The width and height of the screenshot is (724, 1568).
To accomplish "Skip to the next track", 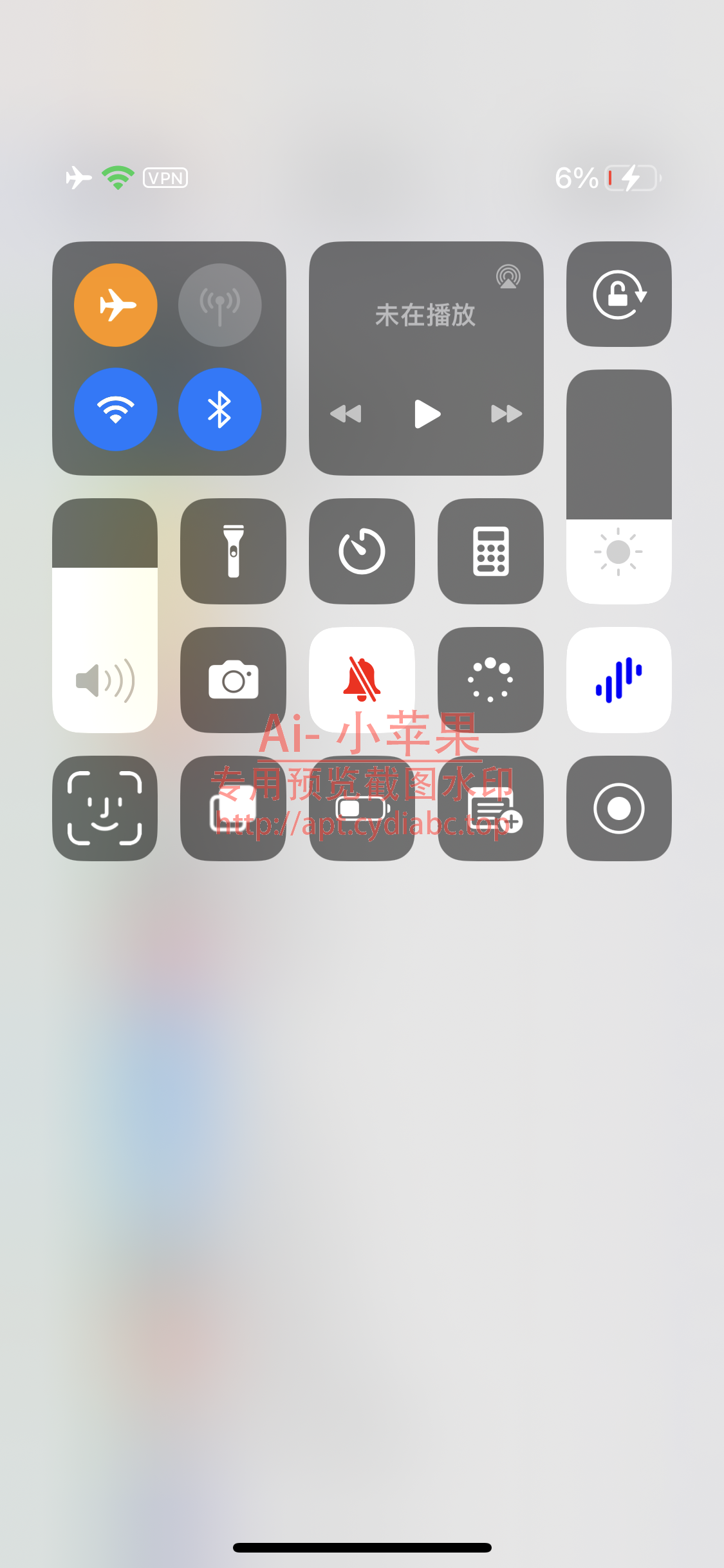I will (506, 413).
